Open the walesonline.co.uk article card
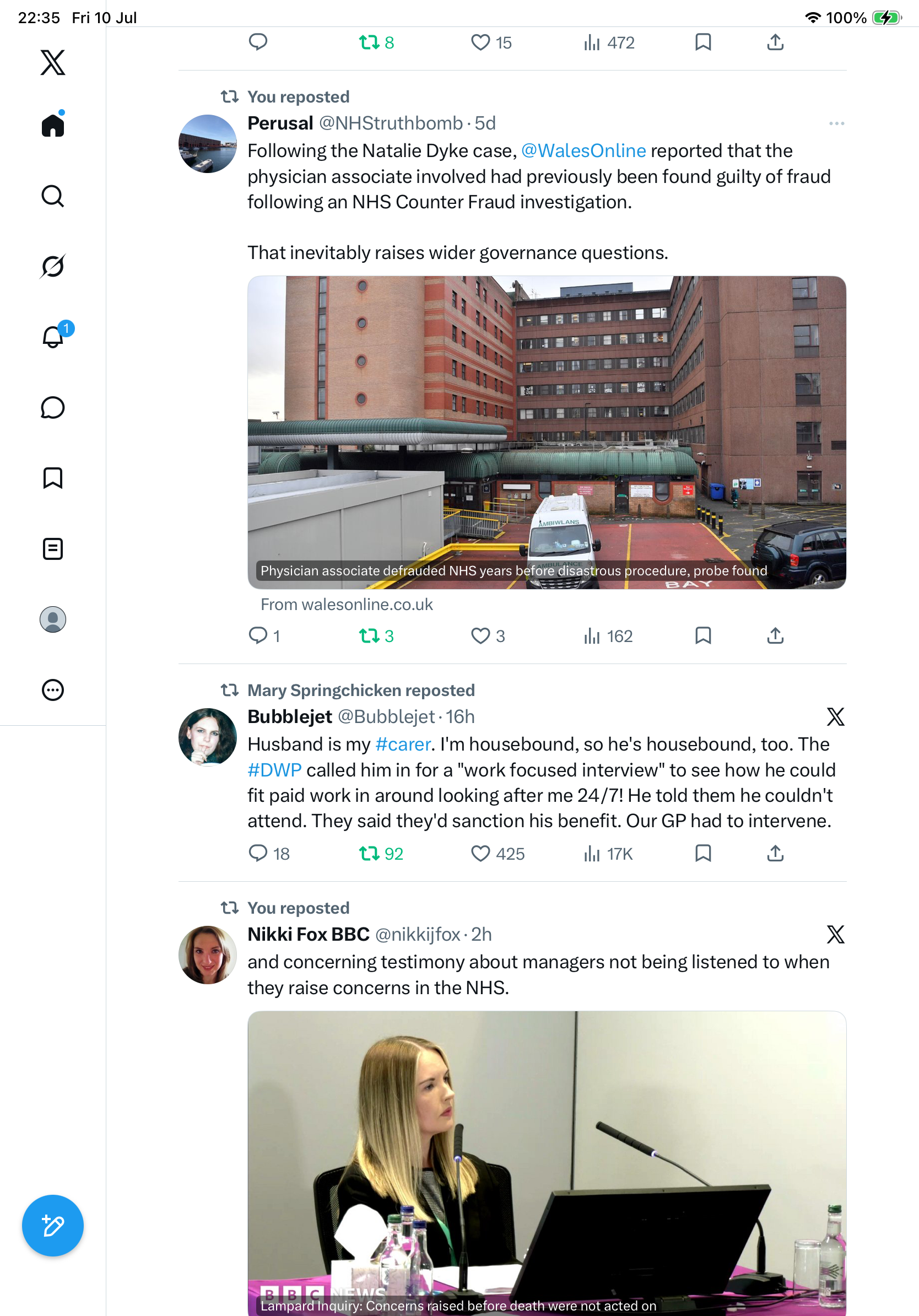The height and width of the screenshot is (1316, 919). tap(547, 433)
